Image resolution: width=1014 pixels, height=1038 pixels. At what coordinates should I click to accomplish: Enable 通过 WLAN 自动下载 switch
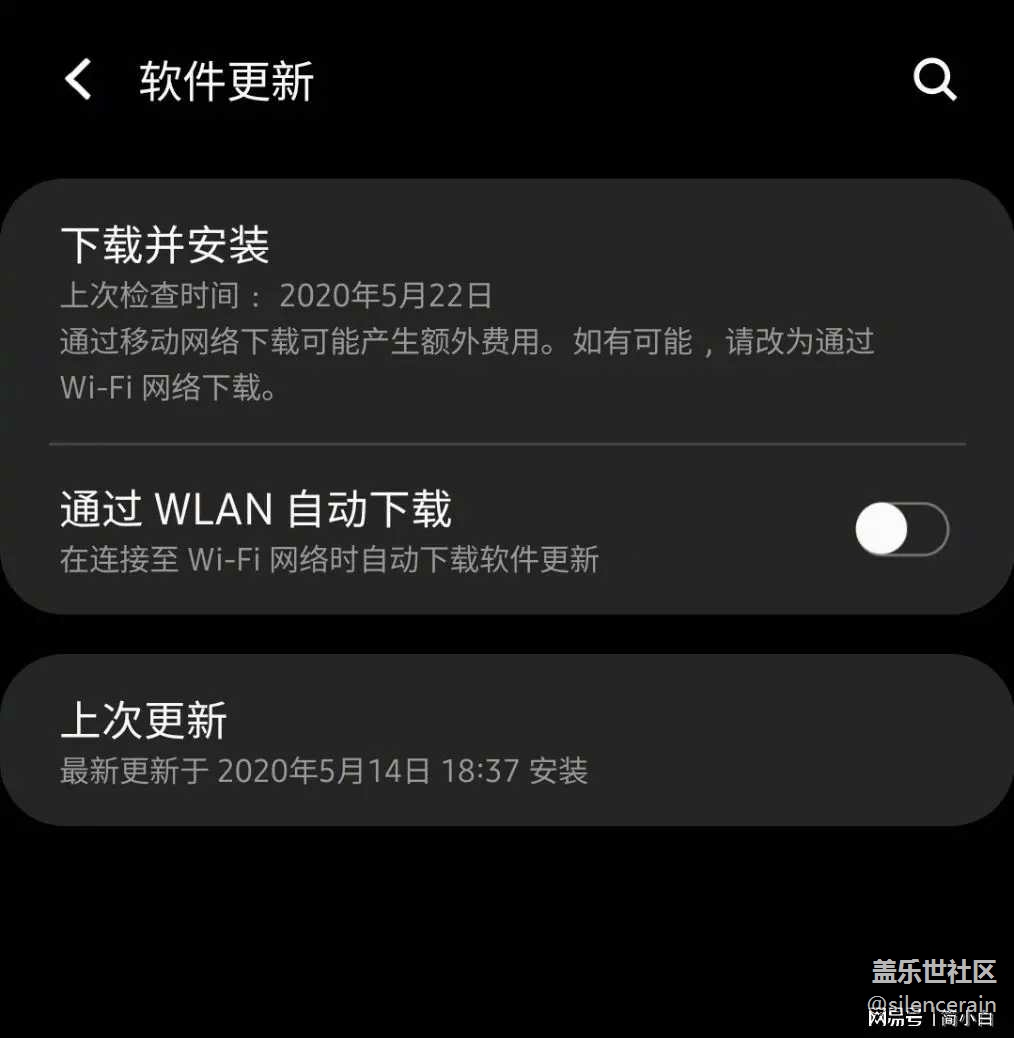(x=901, y=529)
